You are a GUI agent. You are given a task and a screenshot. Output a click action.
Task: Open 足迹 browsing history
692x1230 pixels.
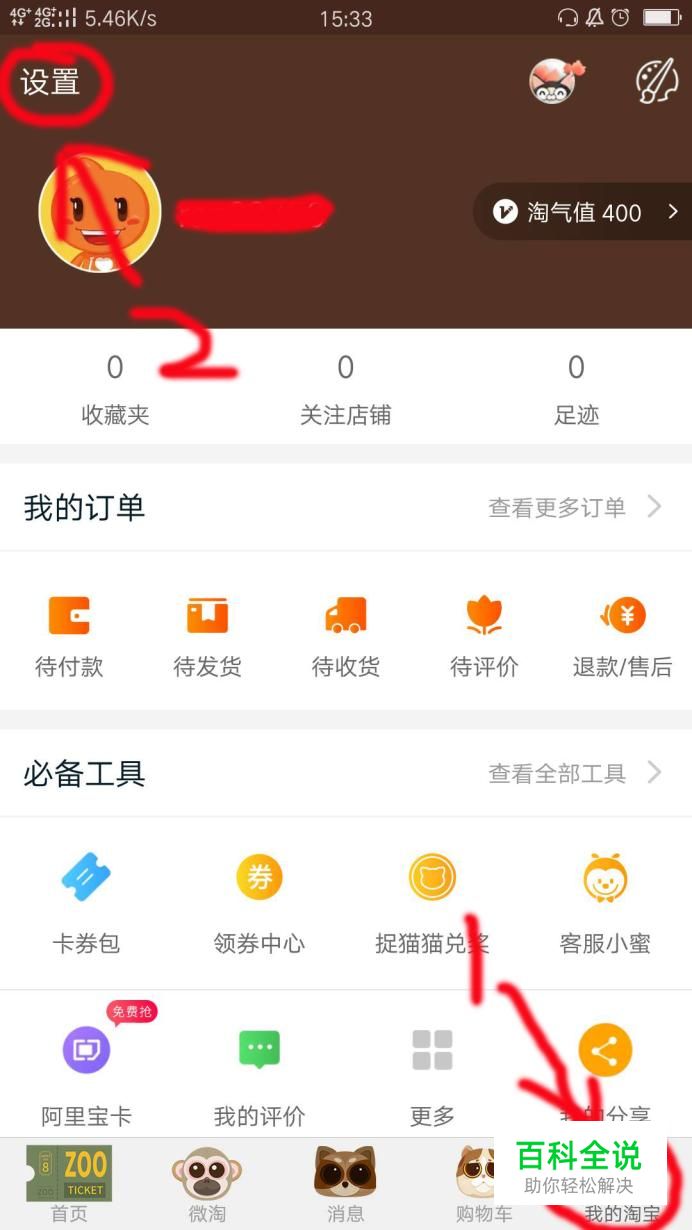576,389
